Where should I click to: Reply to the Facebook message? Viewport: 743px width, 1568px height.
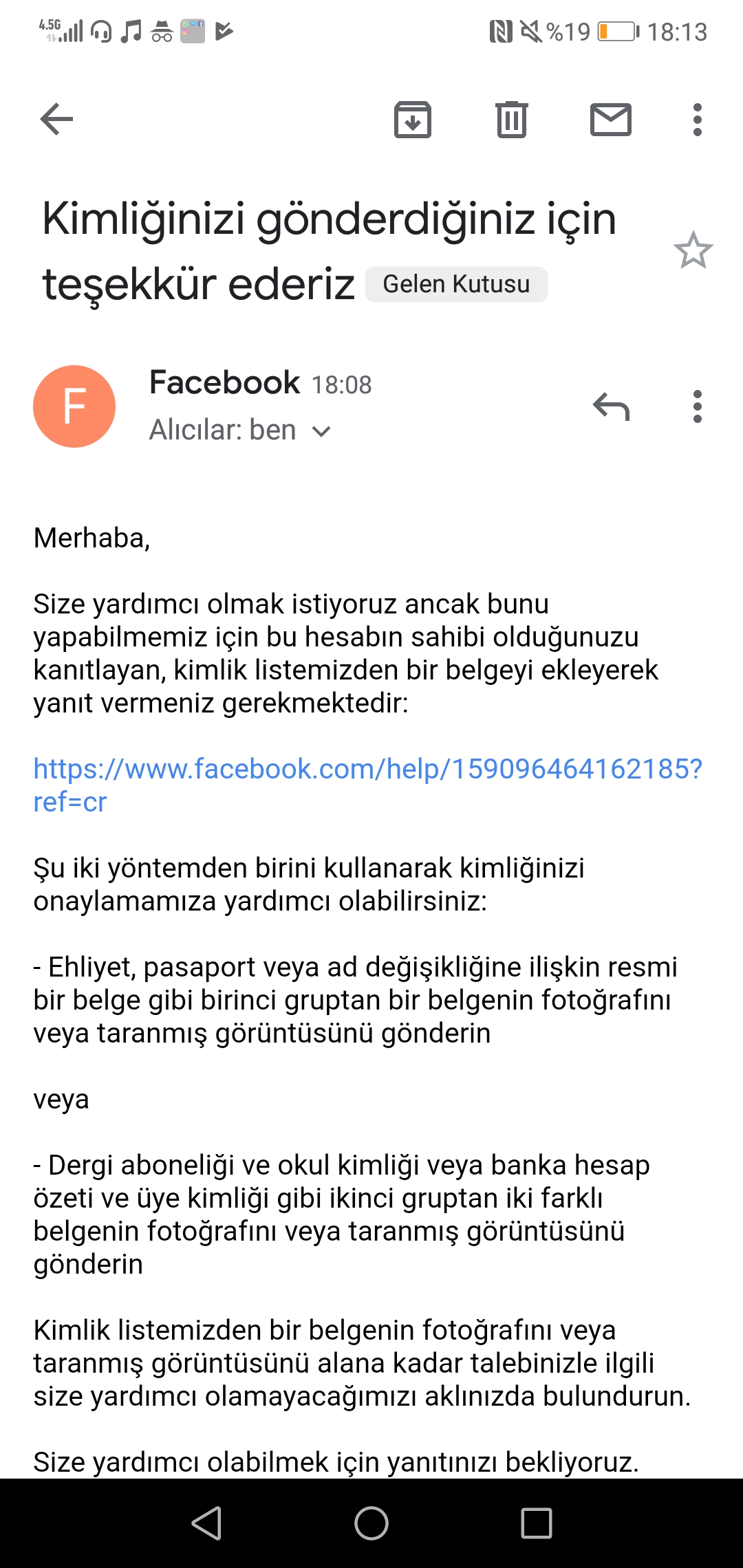(x=611, y=406)
